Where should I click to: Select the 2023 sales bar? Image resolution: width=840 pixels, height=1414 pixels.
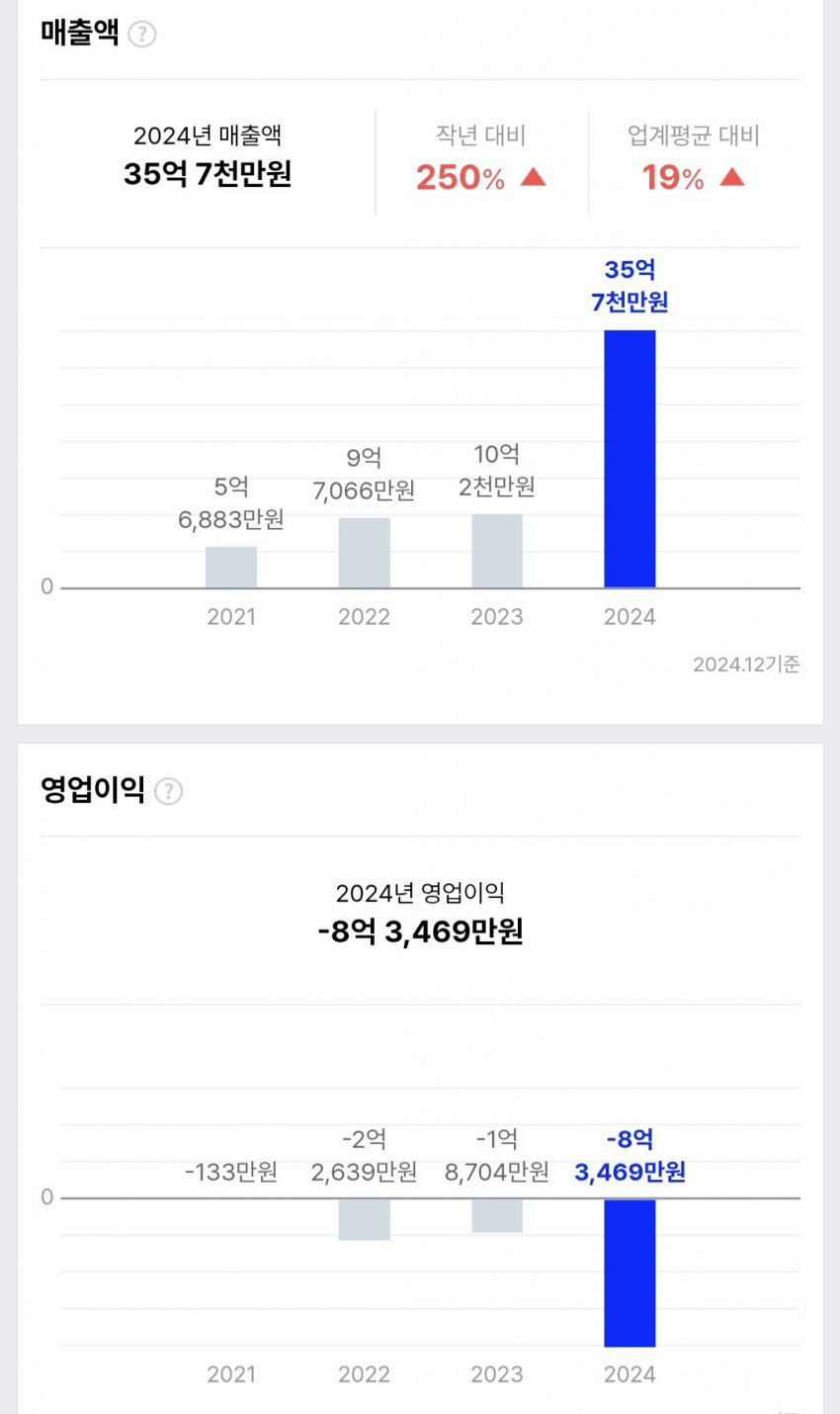[x=497, y=551]
